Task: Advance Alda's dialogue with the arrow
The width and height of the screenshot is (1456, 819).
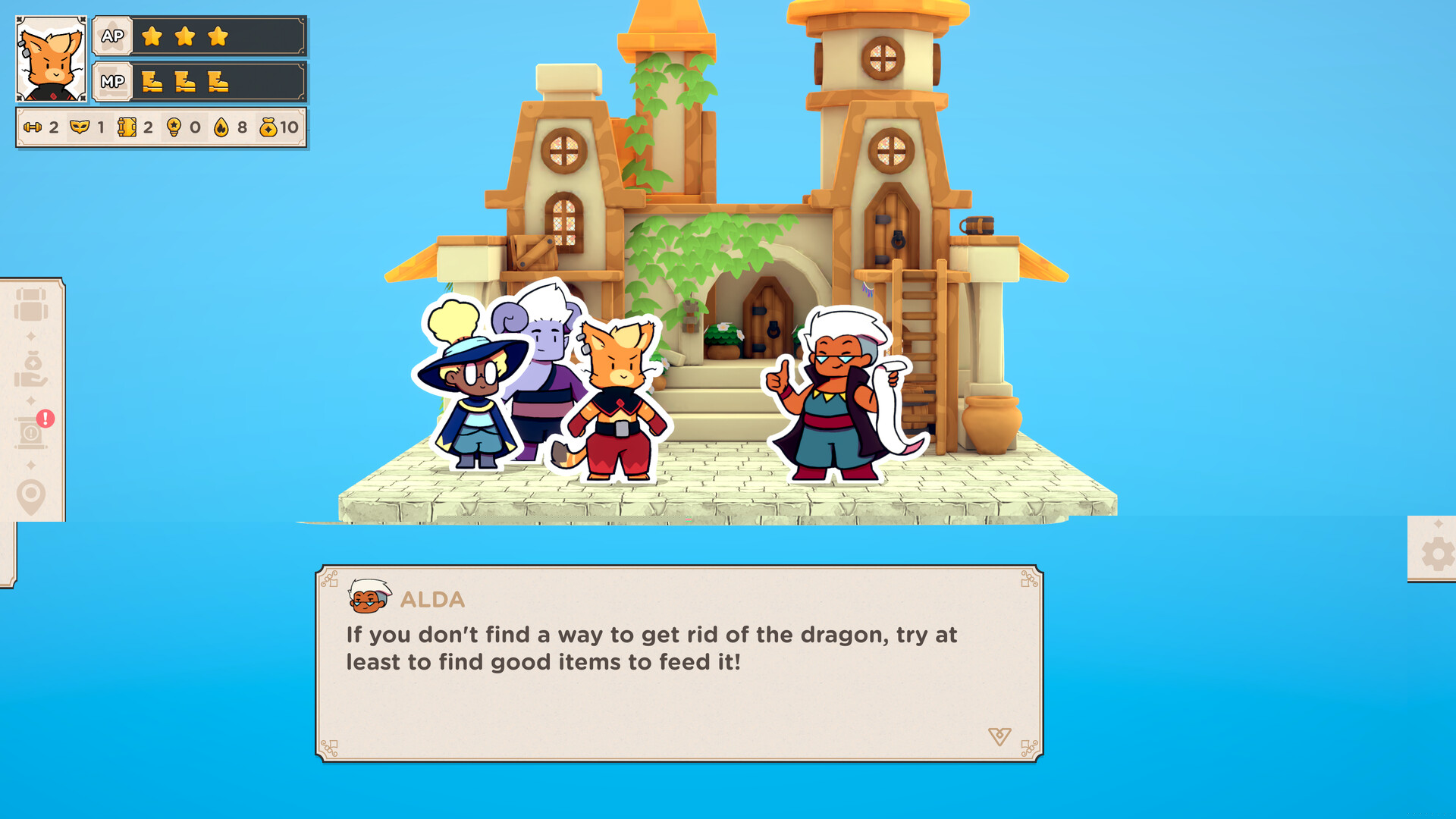Action: click(x=999, y=736)
